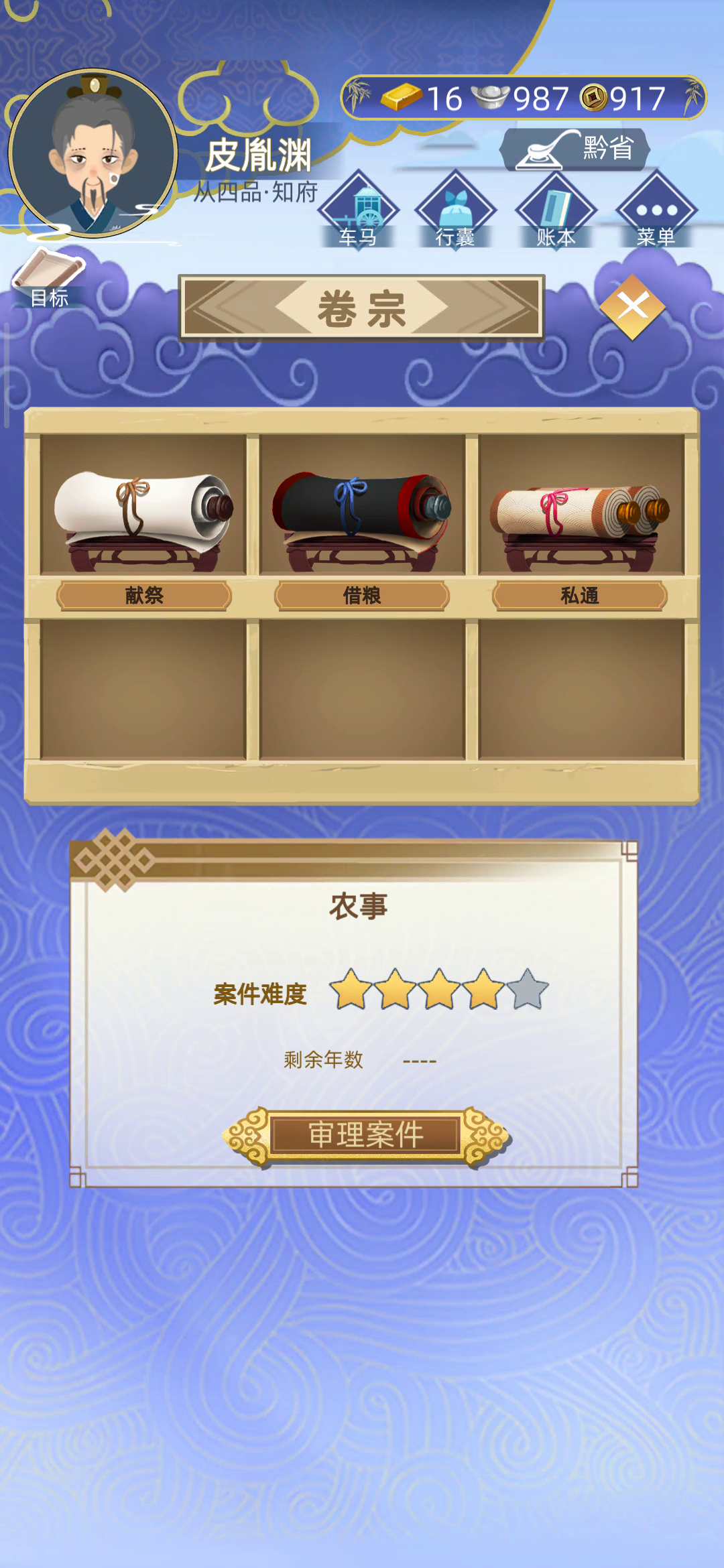Open the 目标 goals scroll
Image resolution: width=724 pixels, height=1568 pixels.
click(49, 279)
